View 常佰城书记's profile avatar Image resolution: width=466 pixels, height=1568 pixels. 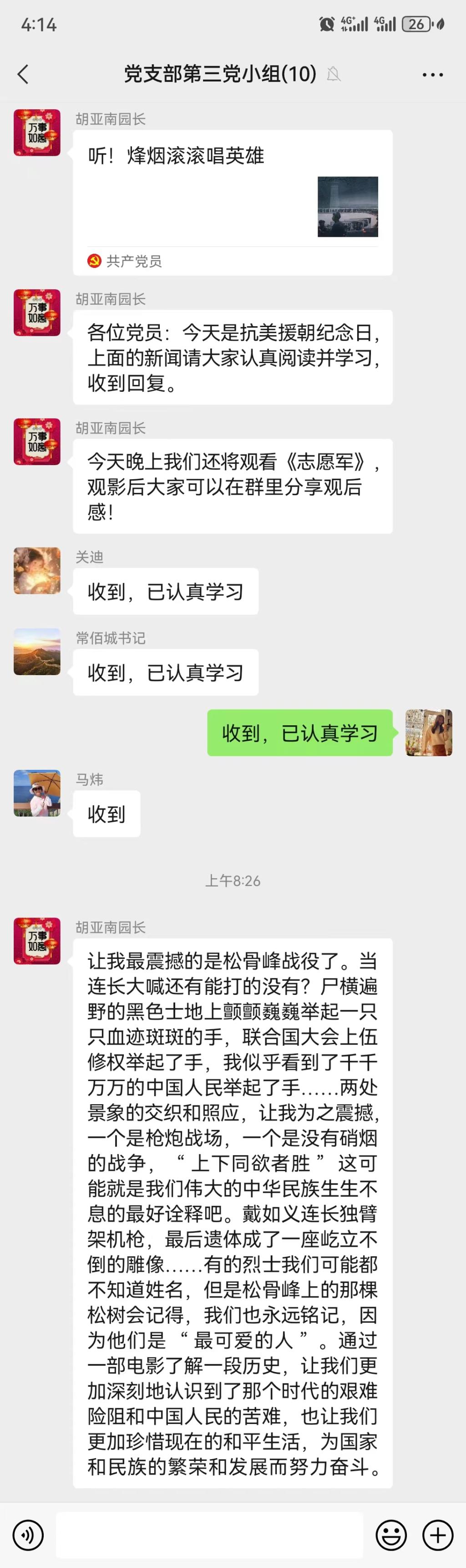(37, 651)
